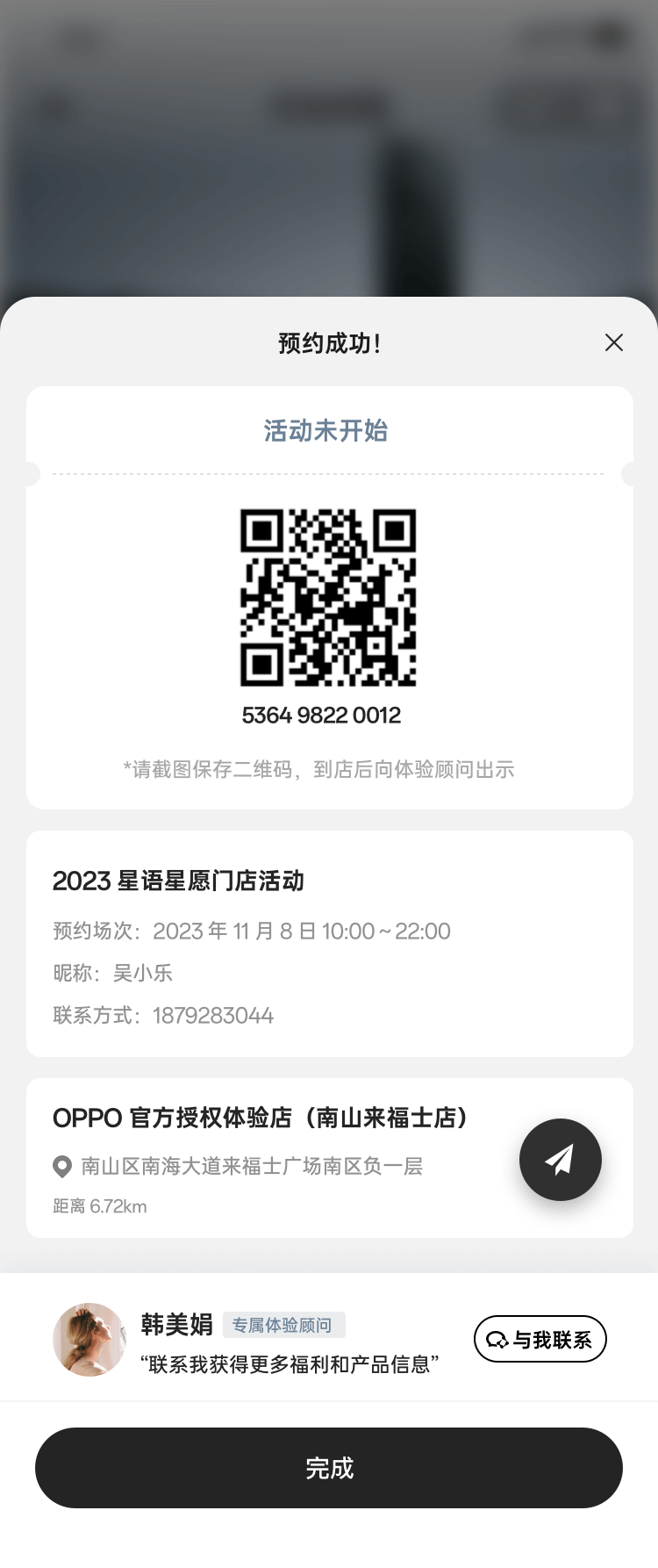Open advisor 韩美娟's profile photo
This screenshot has width=658, height=1568.
click(x=89, y=1339)
